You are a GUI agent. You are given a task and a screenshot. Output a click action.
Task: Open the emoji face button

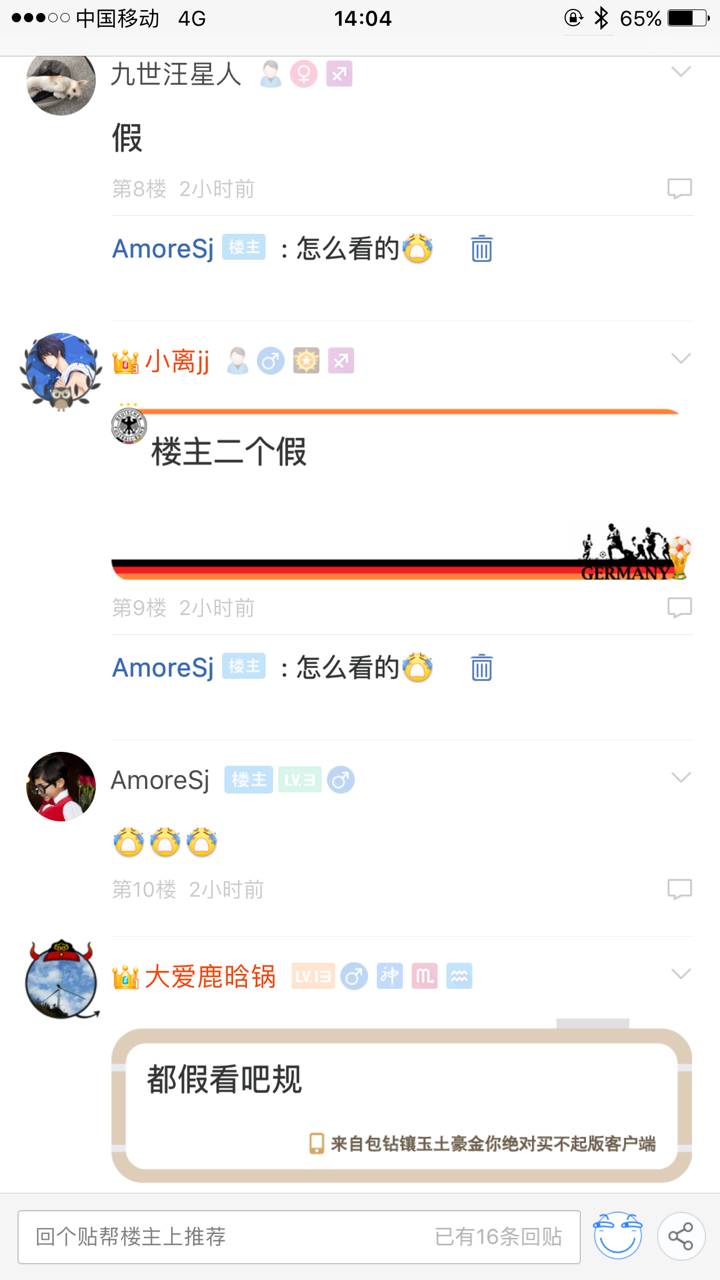[x=617, y=1236]
